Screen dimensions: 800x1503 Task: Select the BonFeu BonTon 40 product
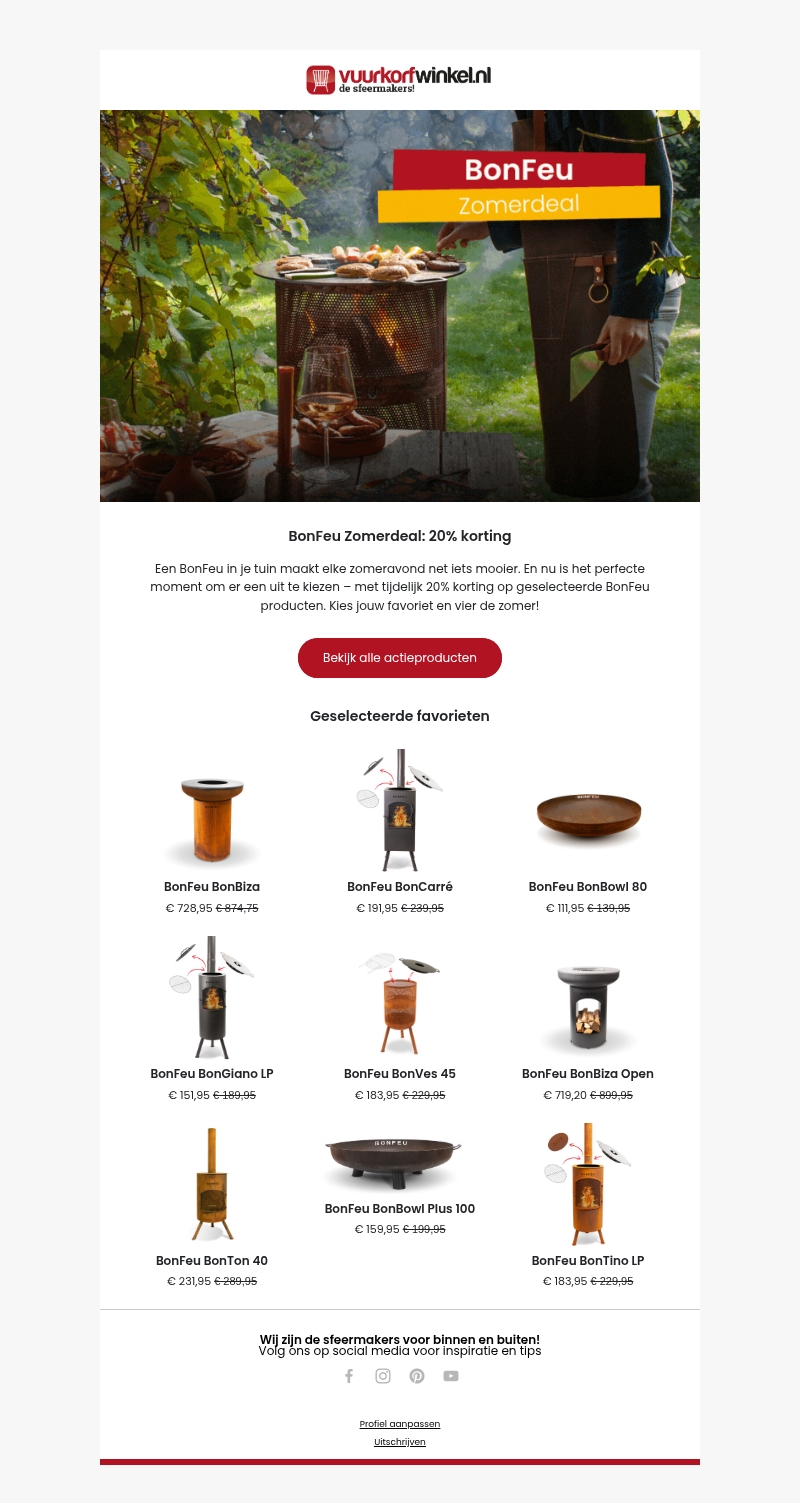(x=212, y=1187)
